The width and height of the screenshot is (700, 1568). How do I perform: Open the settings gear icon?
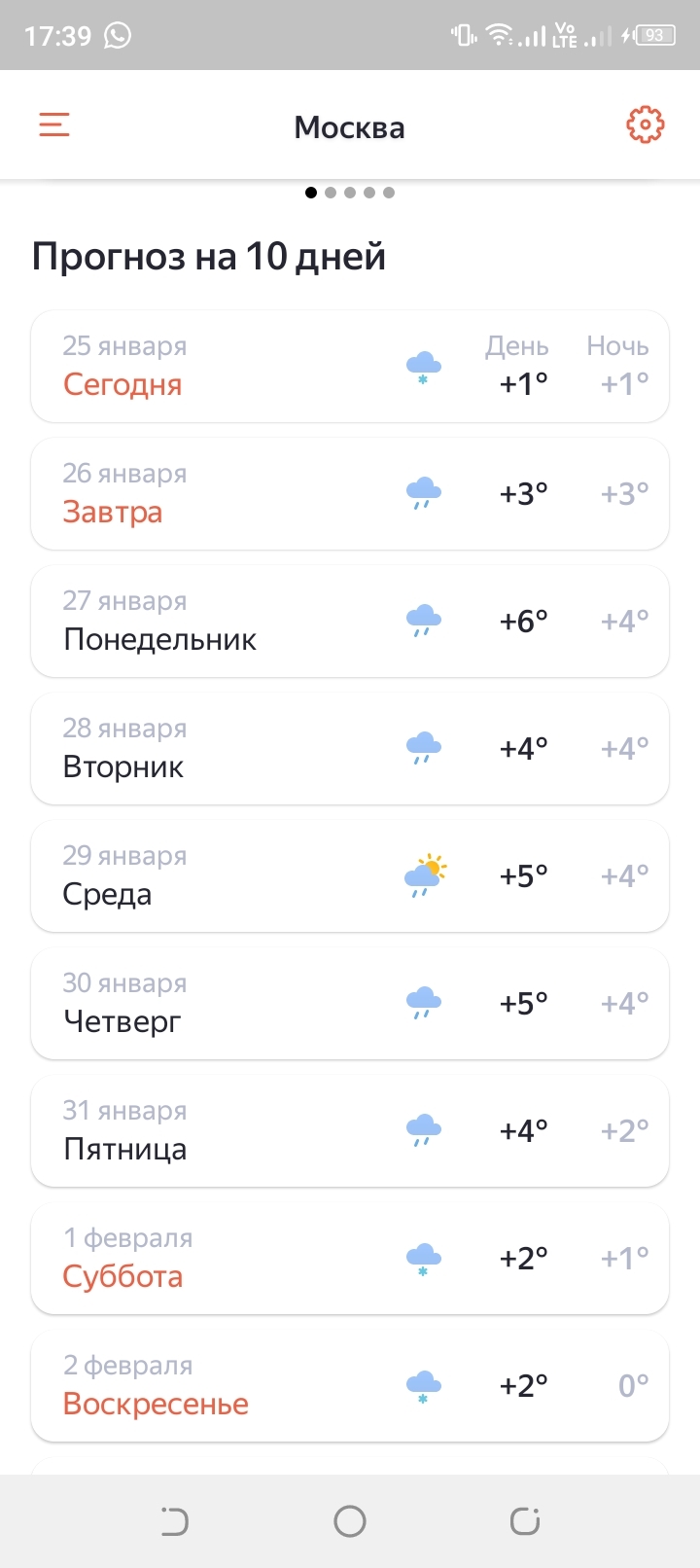tap(645, 125)
